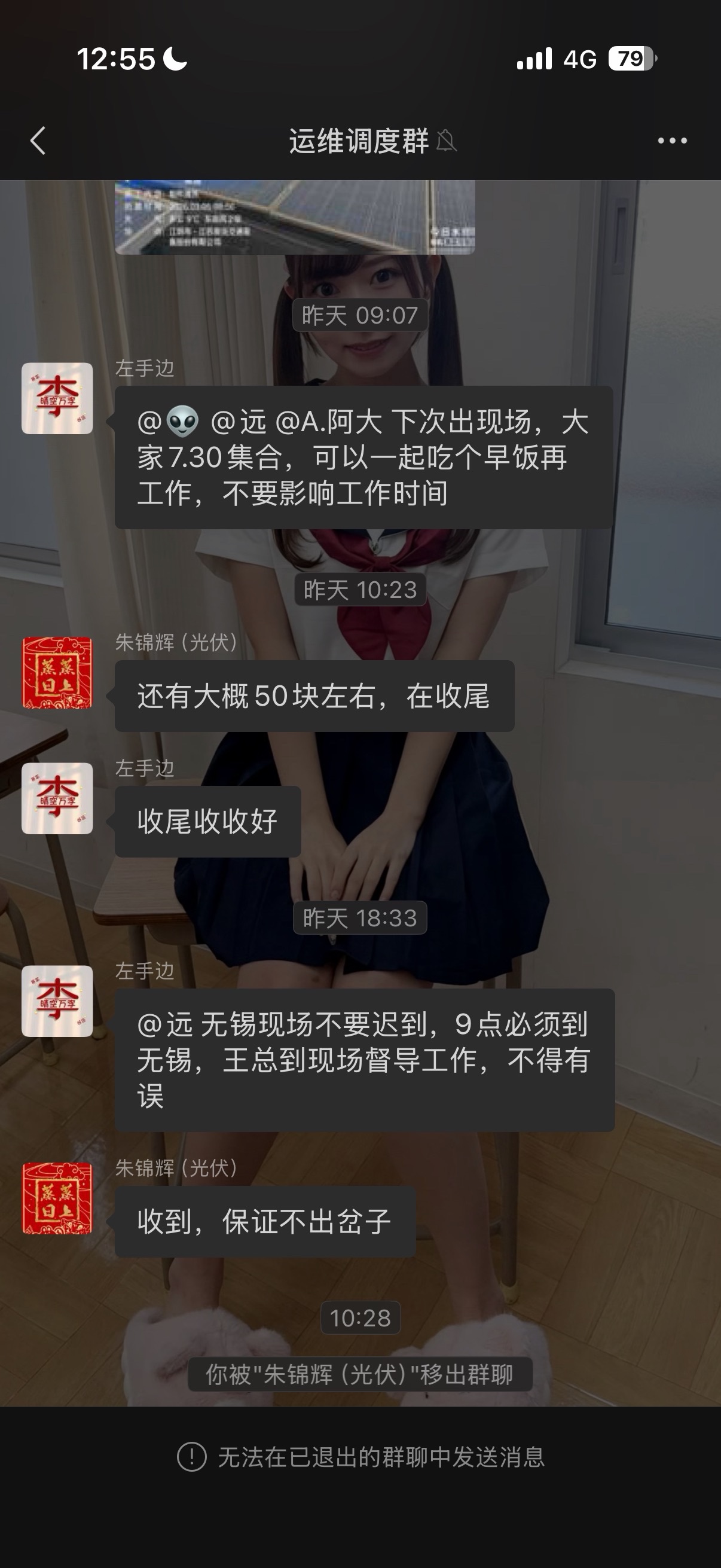The width and height of the screenshot is (721, 1568).
Task: Tap 左手边's avatar on the 无锡现场 message
Action: 57,1001
